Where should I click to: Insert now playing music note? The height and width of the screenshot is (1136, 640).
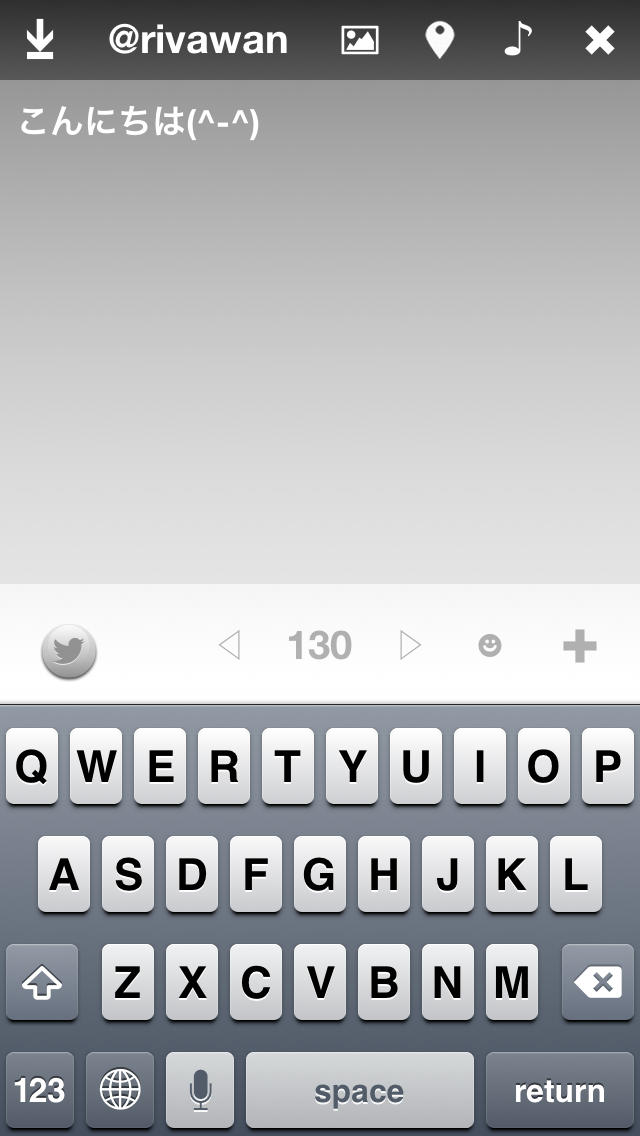click(x=517, y=40)
